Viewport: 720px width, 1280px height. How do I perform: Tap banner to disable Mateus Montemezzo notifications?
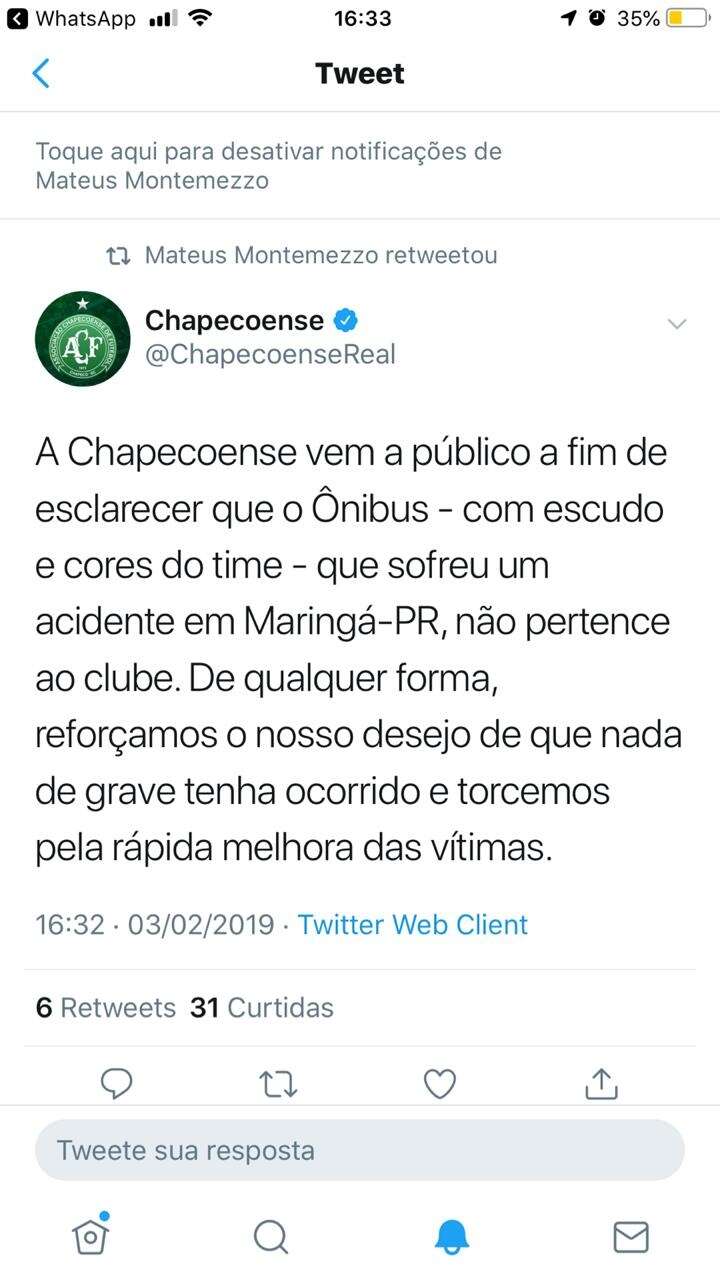[x=360, y=166]
